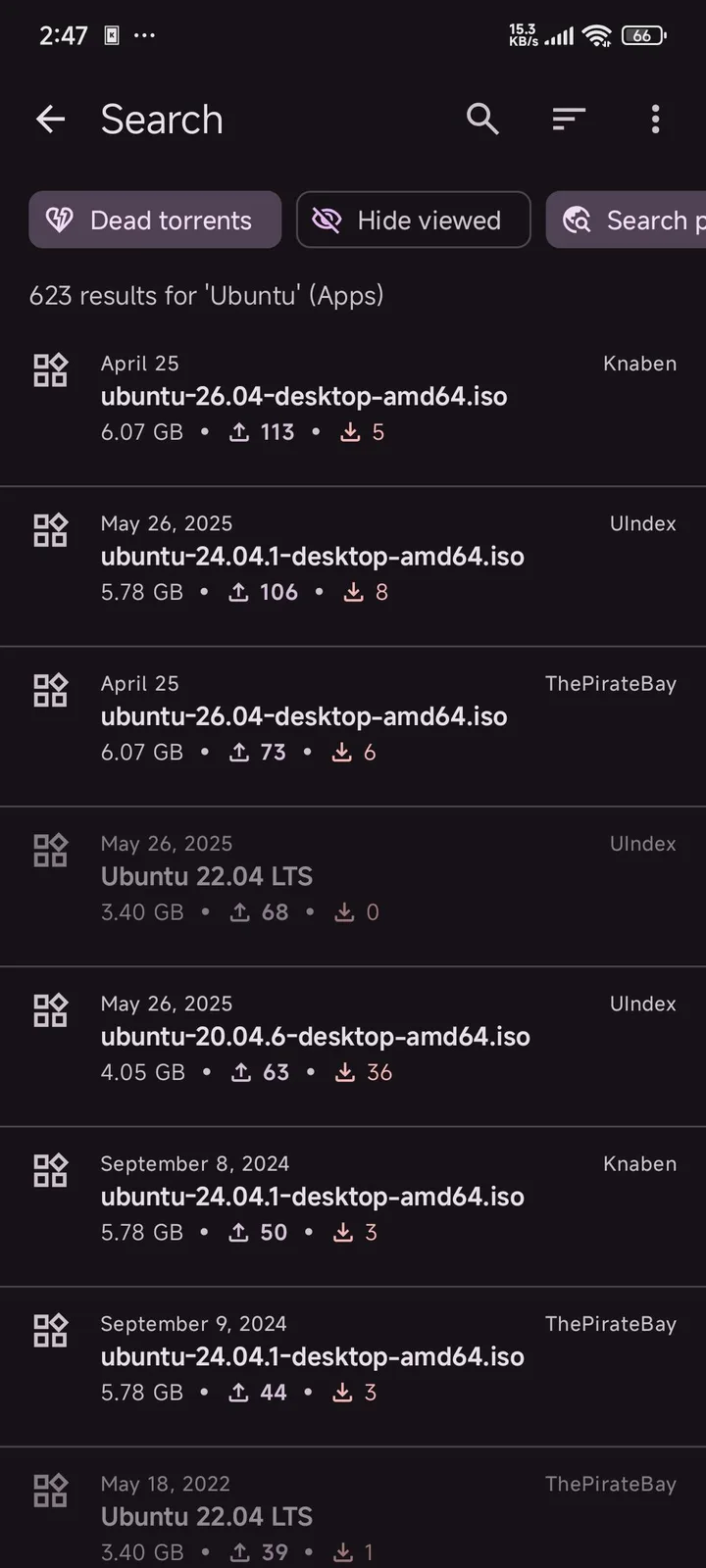Open the search magnifier icon

click(x=482, y=120)
